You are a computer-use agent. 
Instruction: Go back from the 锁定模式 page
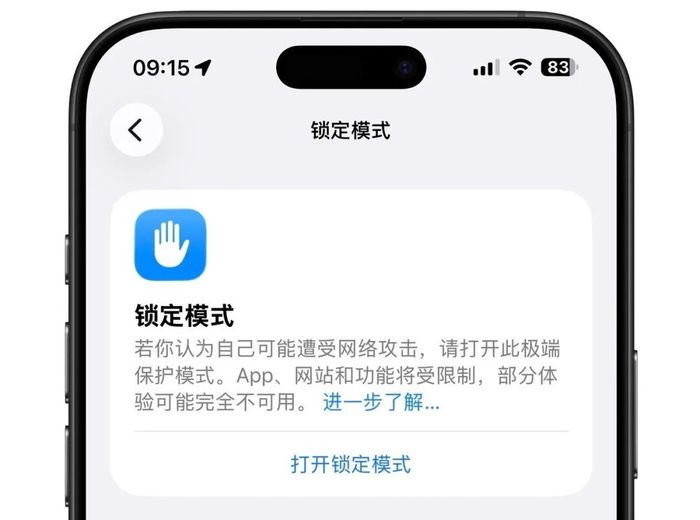coord(136,130)
